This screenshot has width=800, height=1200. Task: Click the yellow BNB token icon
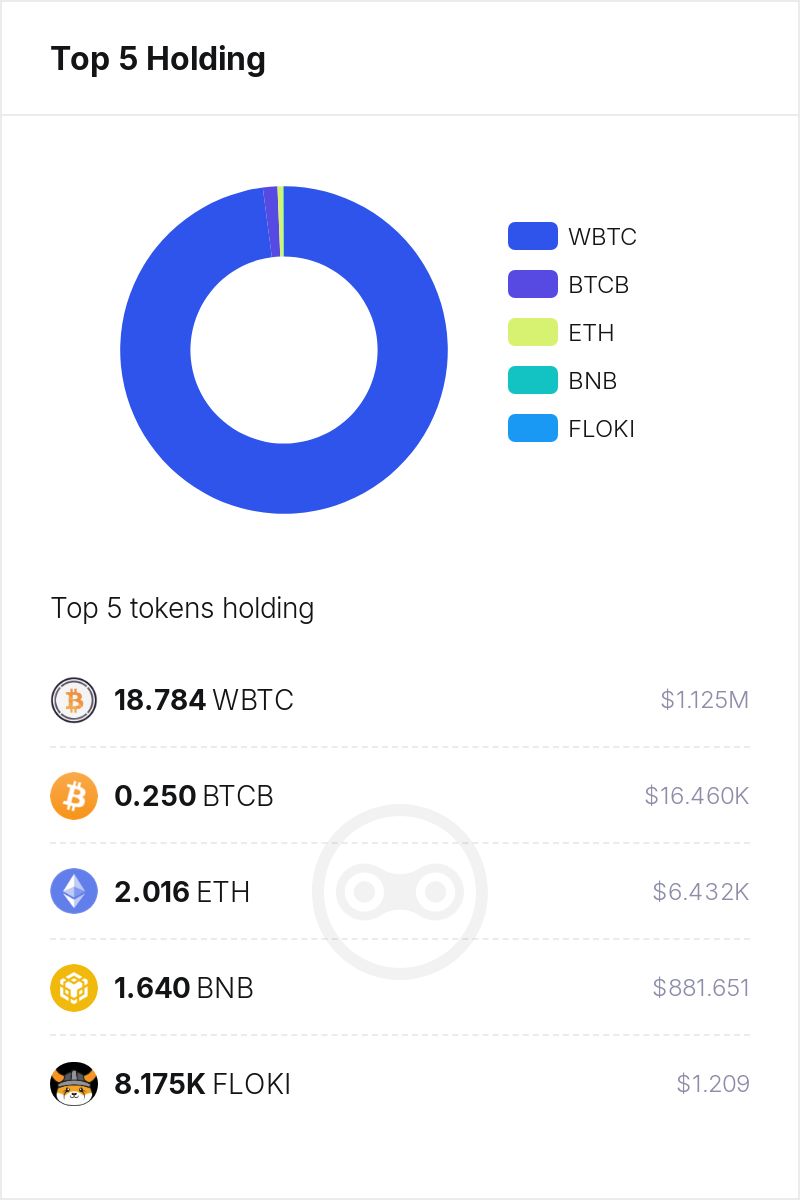[x=73, y=987]
